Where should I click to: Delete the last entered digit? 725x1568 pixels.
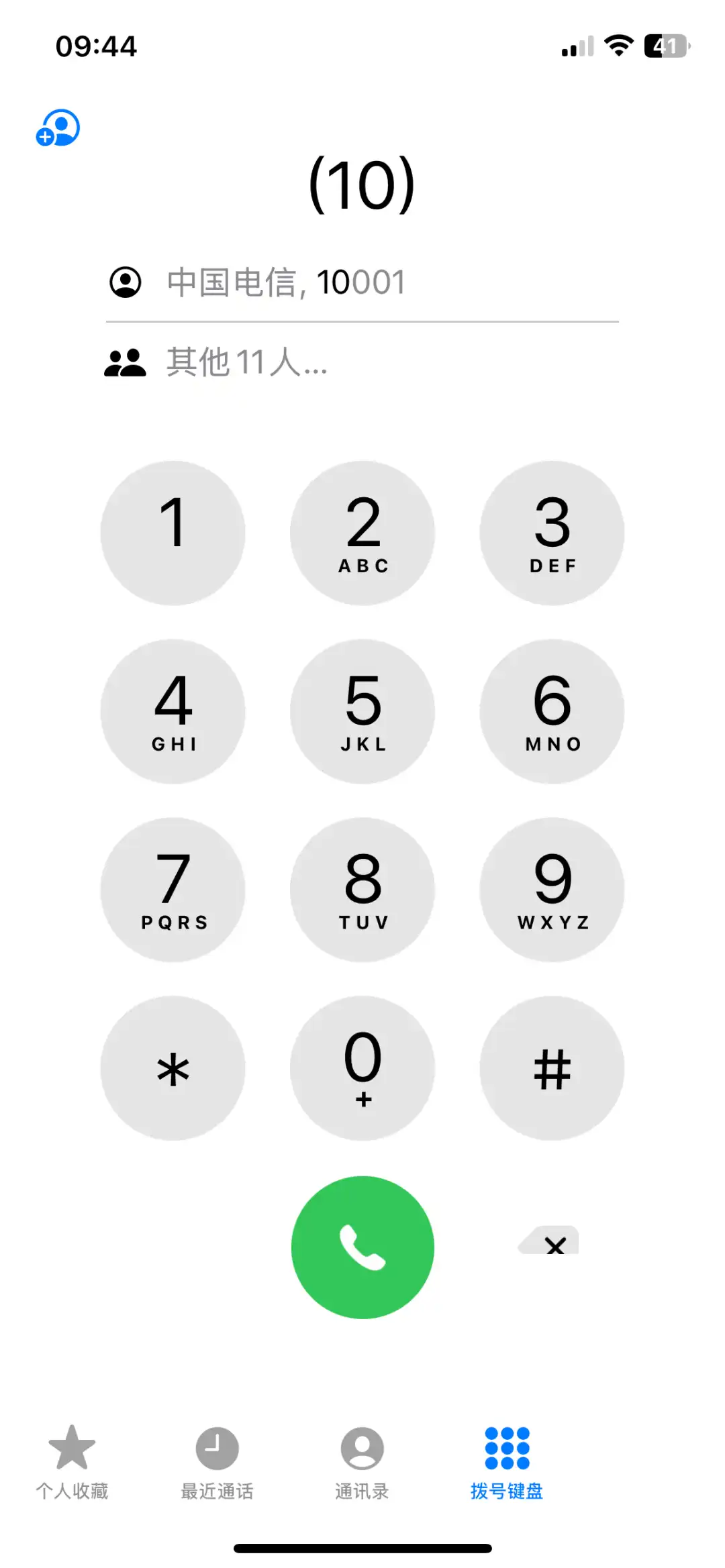(x=550, y=1243)
